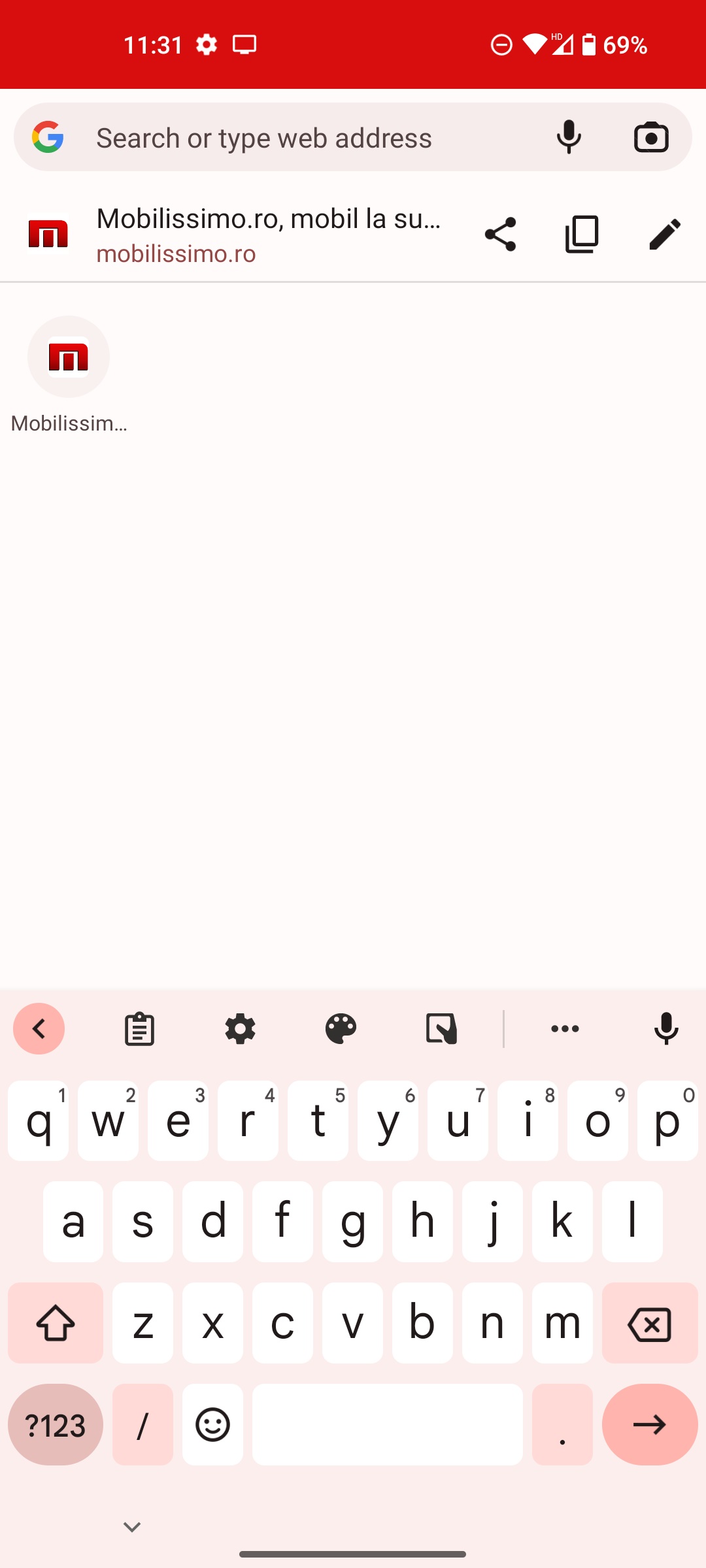Show more keyboard toolbar options

[565, 1029]
